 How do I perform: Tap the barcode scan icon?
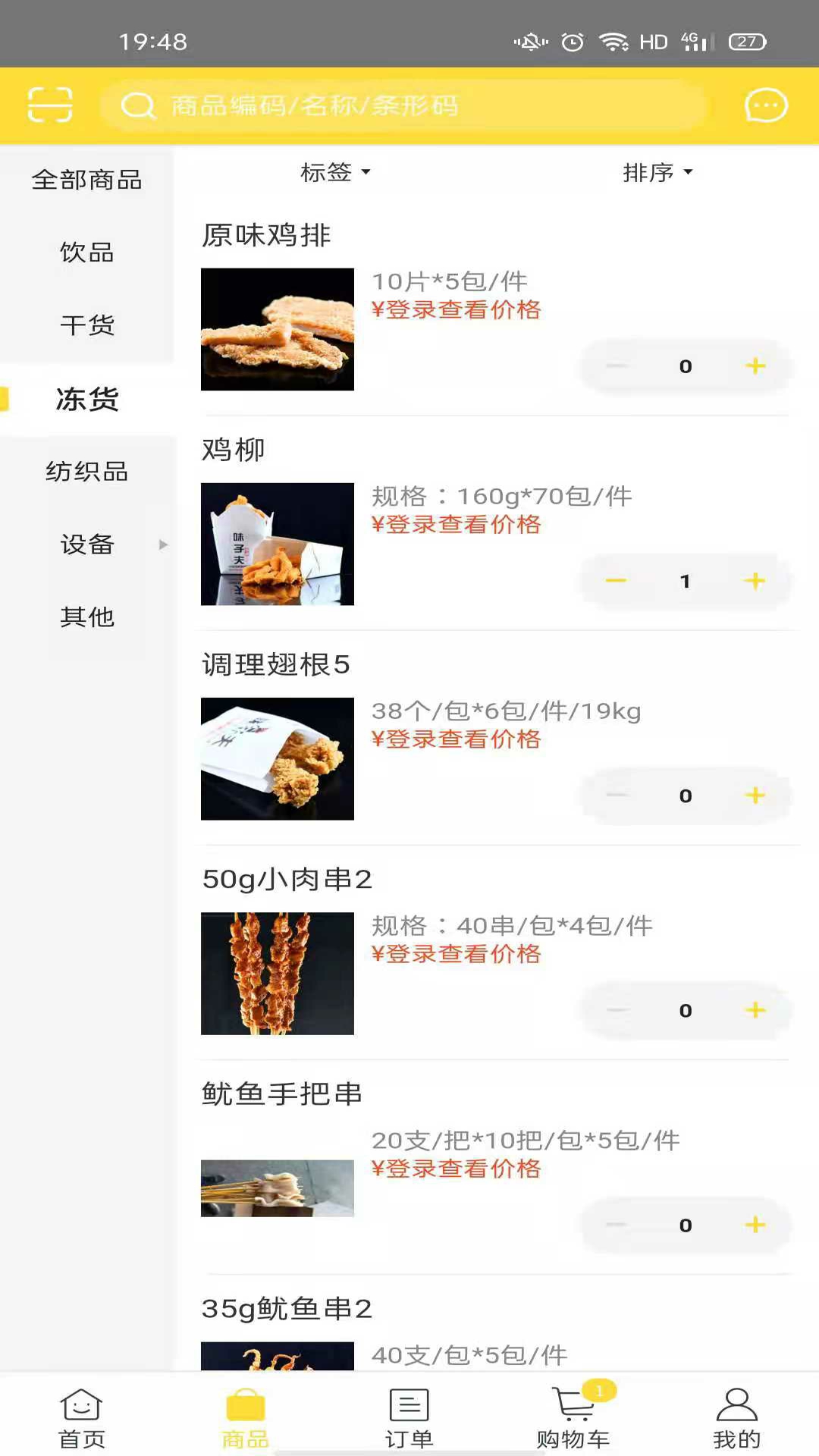point(49,105)
